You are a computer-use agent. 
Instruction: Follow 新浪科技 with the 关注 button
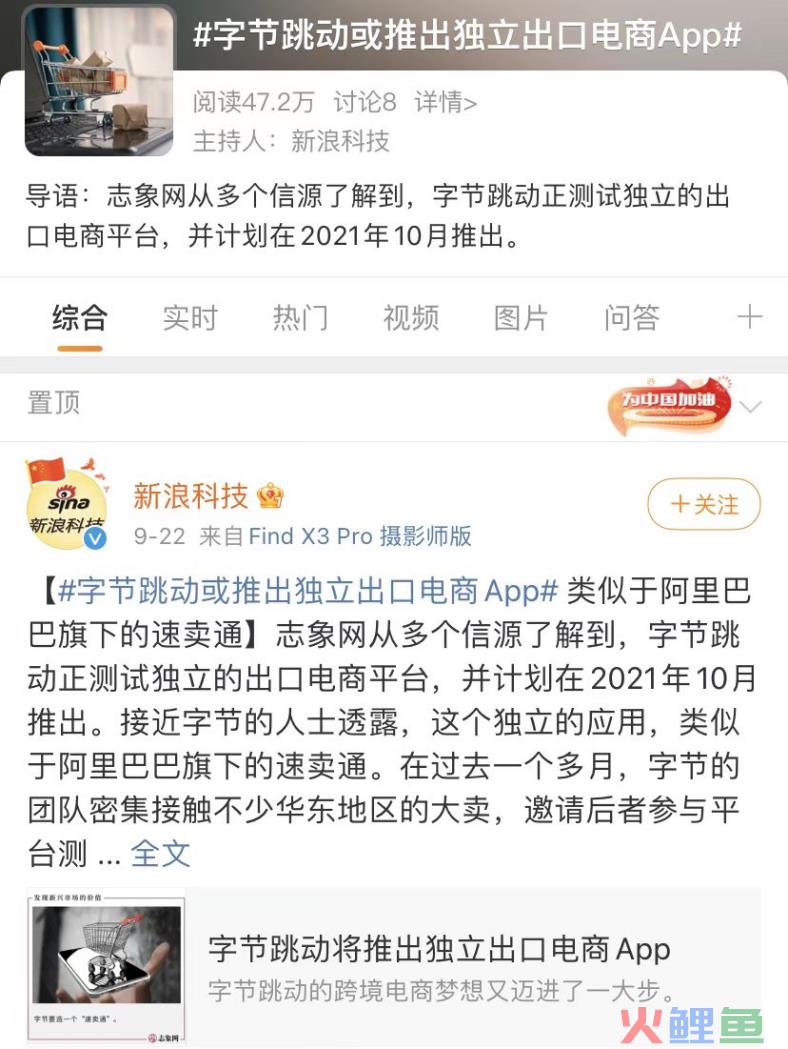(704, 504)
